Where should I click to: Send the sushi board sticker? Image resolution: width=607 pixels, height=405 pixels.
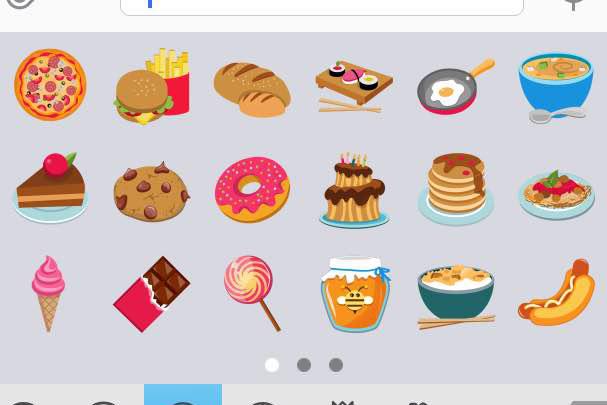click(353, 85)
